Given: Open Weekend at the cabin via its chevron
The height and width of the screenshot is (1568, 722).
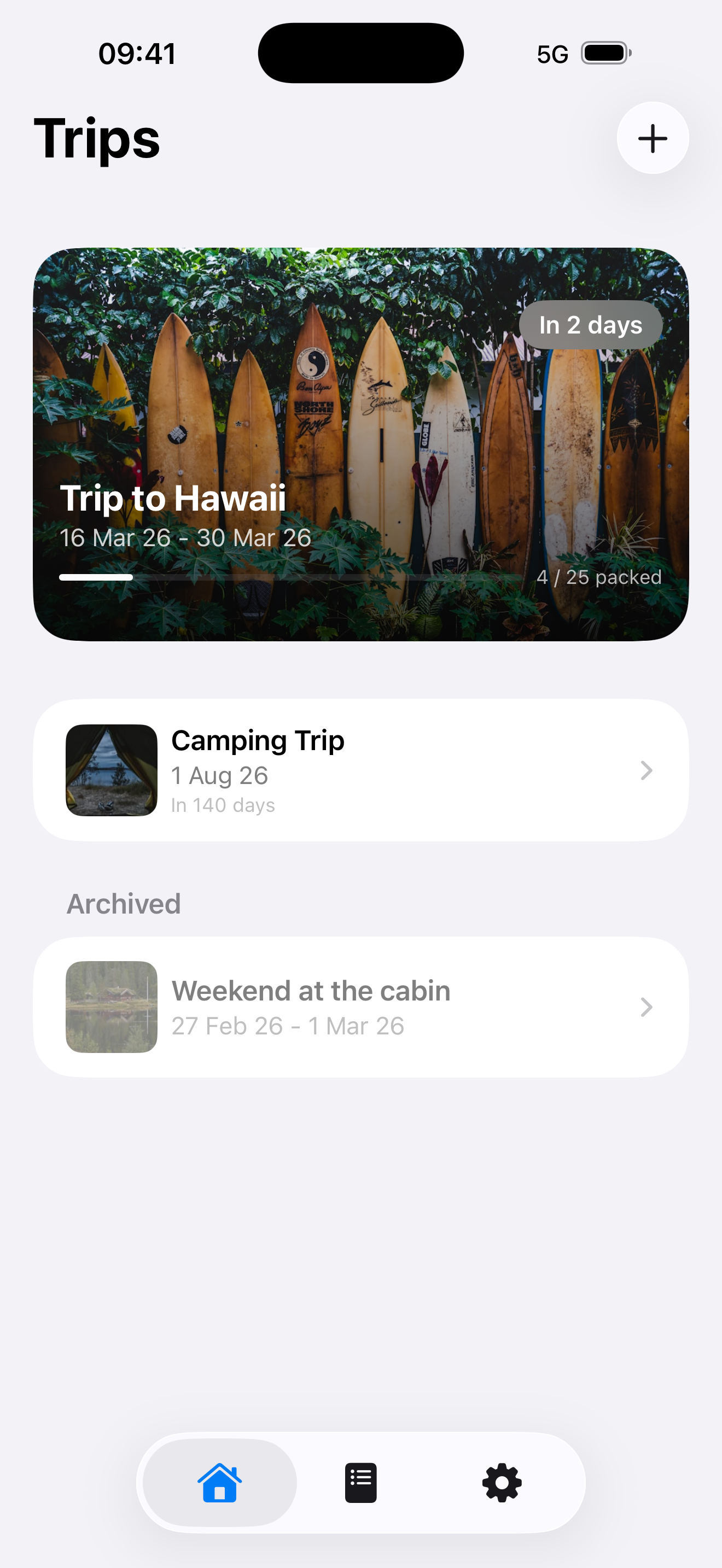Looking at the screenshot, I should click(x=647, y=1008).
